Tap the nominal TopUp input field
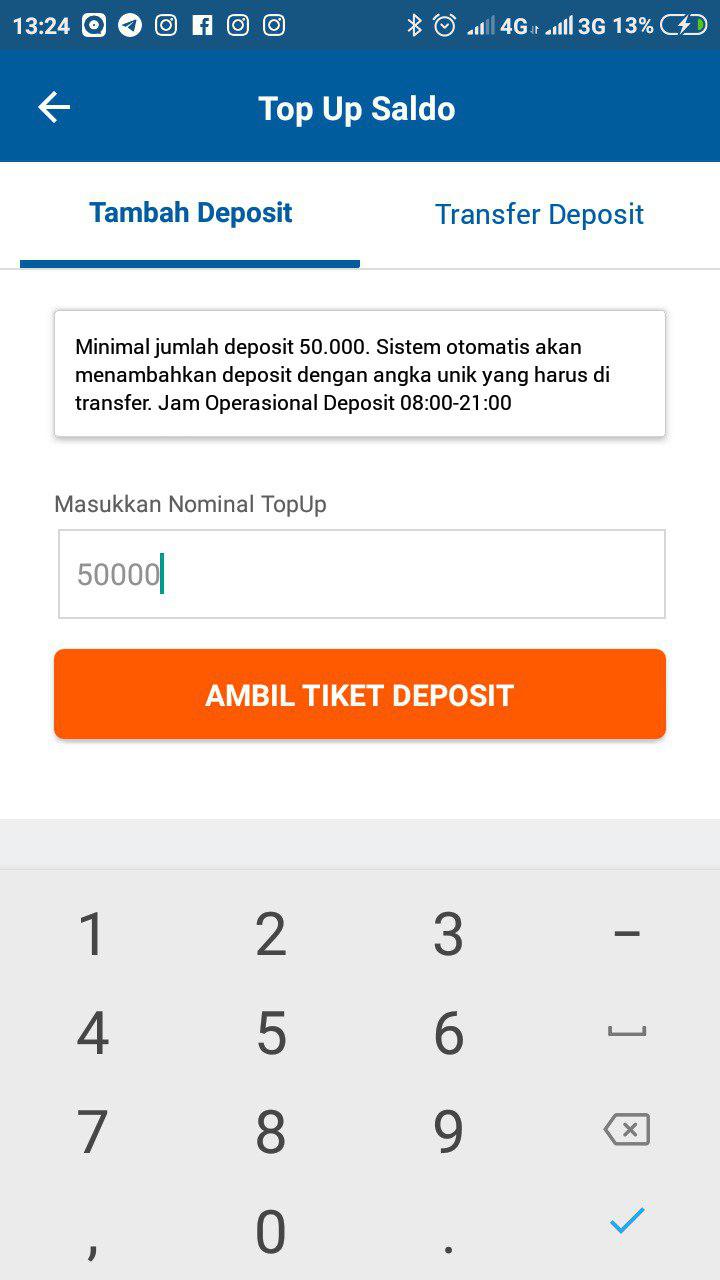The image size is (720, 1280). (360, 574)
